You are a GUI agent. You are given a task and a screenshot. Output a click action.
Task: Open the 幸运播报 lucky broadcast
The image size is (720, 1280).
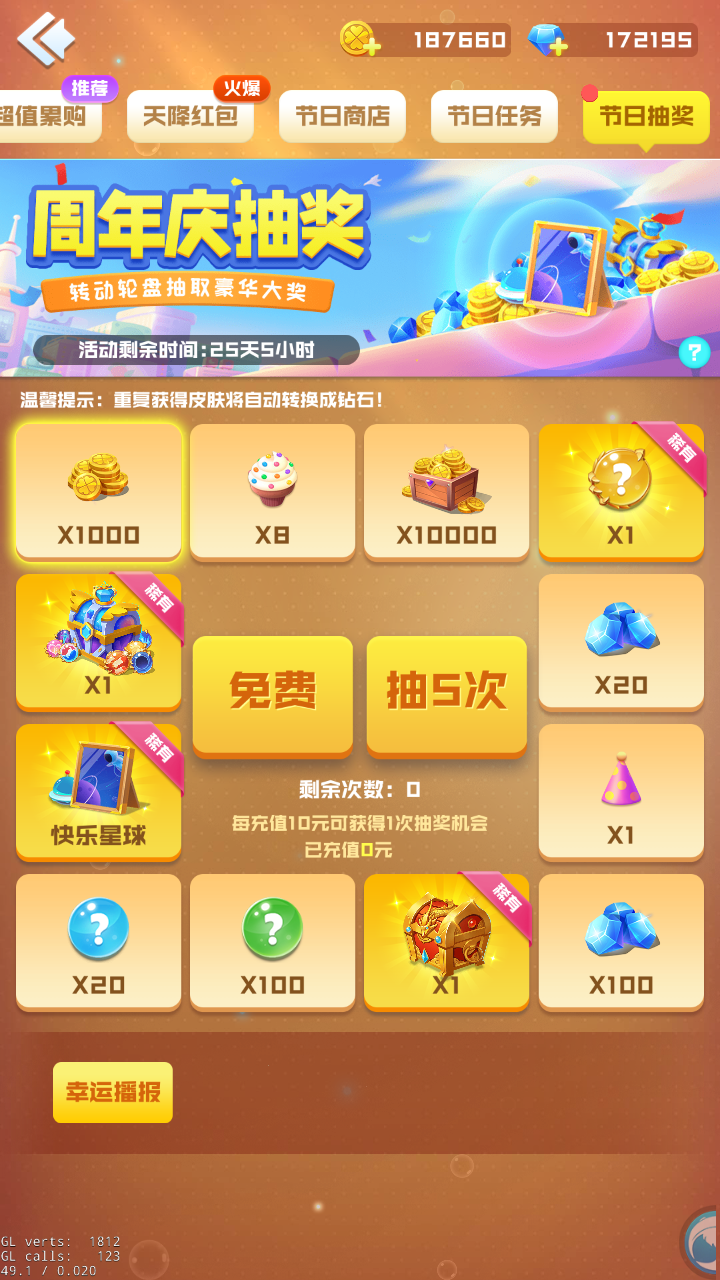[x=113, y=1092]
